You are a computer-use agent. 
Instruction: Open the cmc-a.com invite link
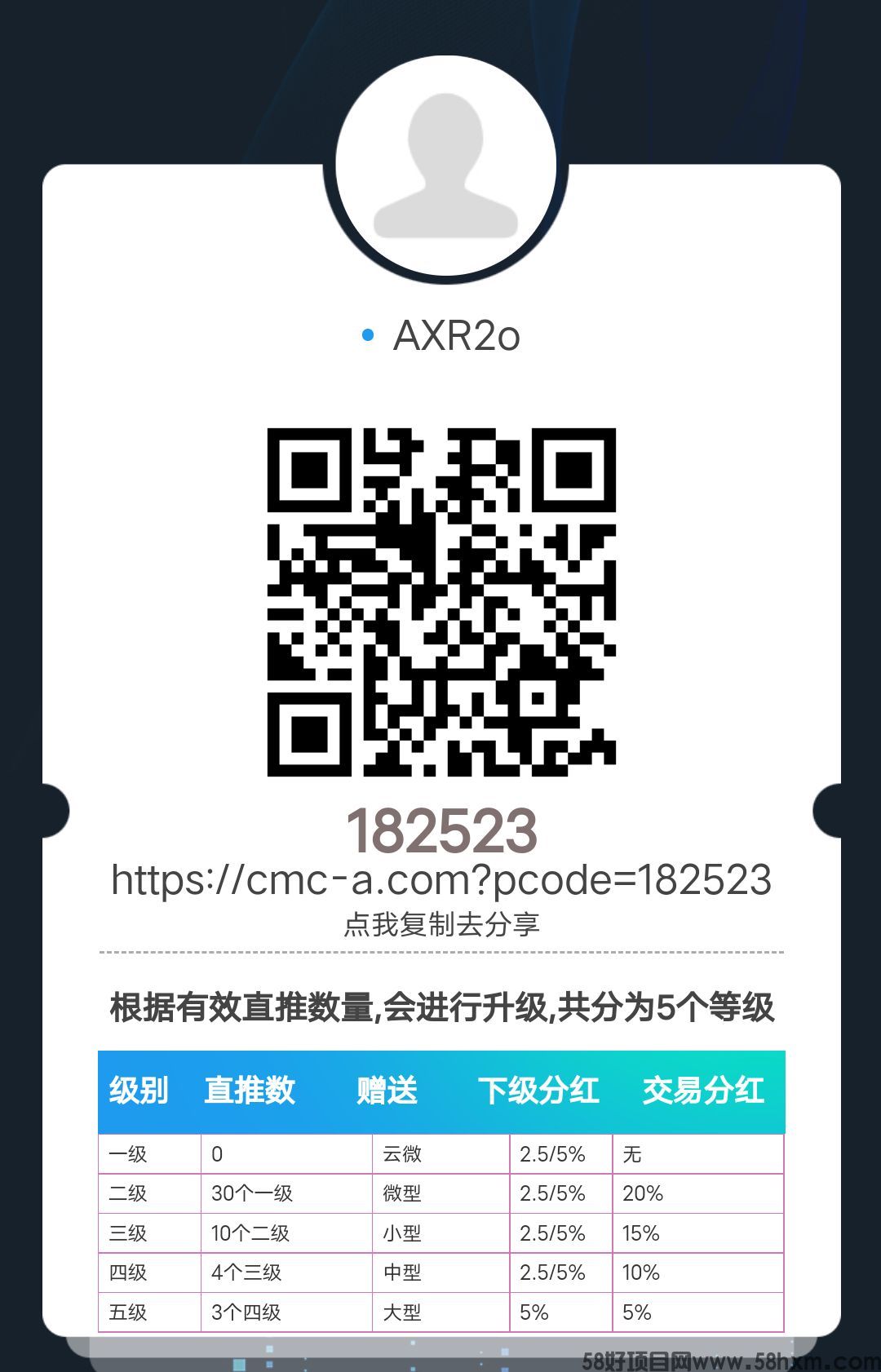pos(441,880)
